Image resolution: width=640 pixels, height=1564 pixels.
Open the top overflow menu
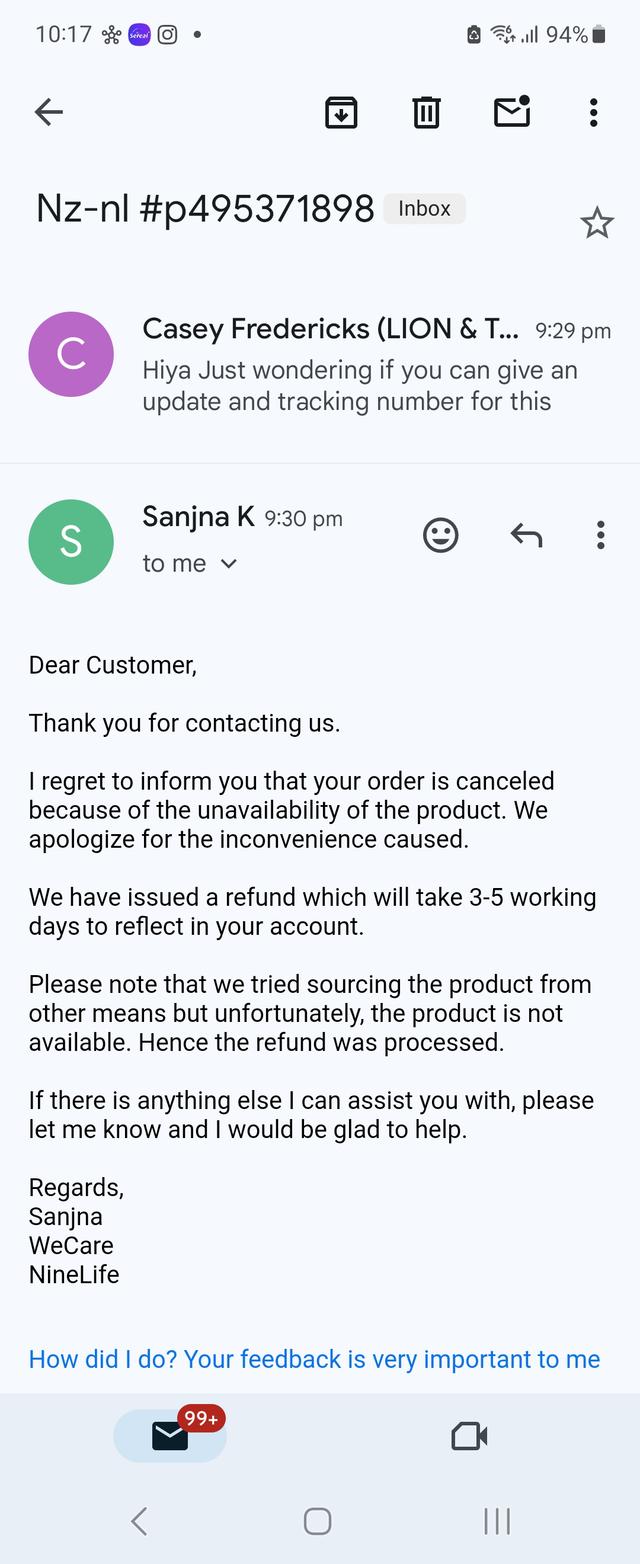point(593,112)
